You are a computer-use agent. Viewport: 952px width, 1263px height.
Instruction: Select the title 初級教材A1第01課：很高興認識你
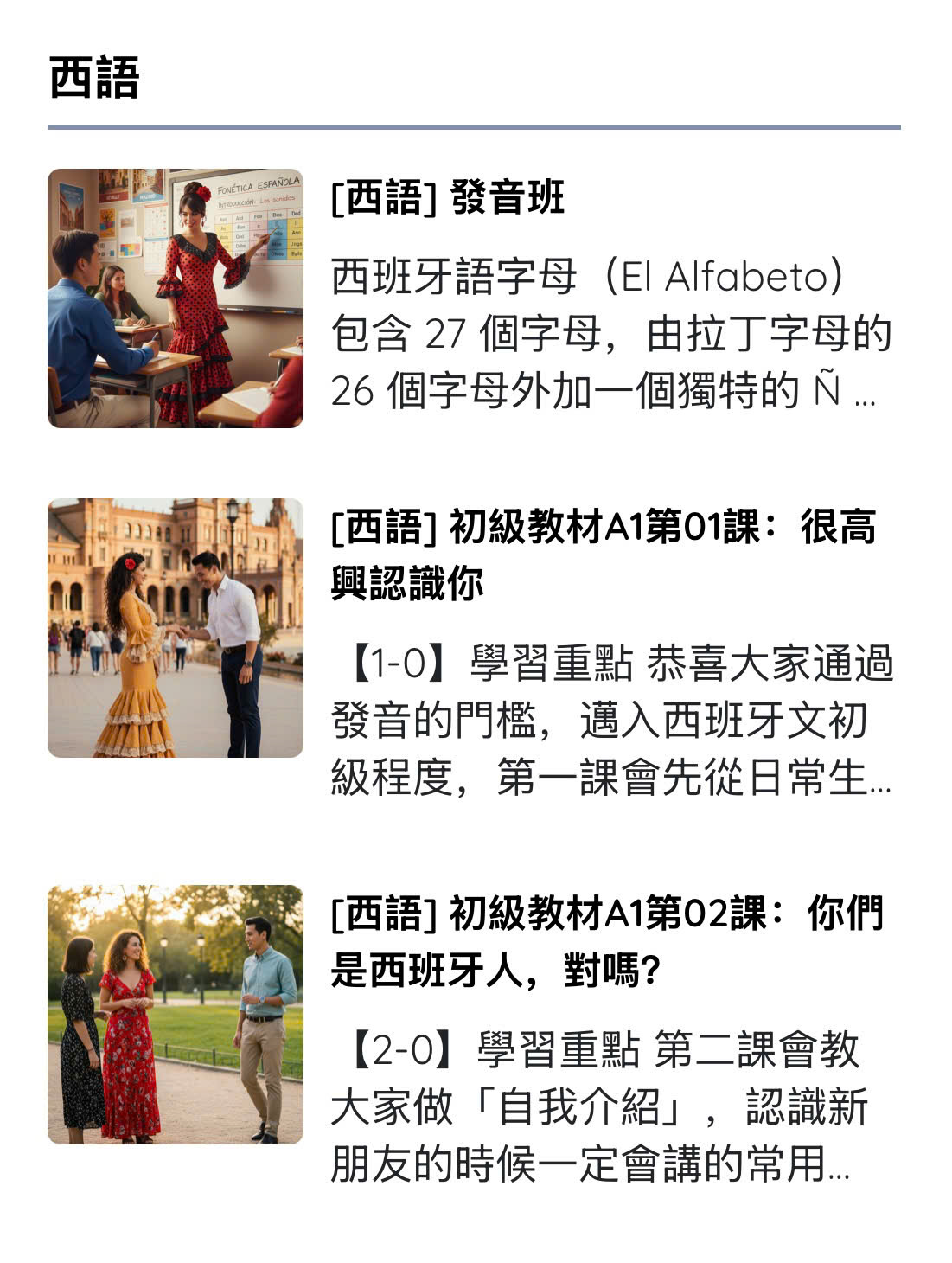[603, 555]
